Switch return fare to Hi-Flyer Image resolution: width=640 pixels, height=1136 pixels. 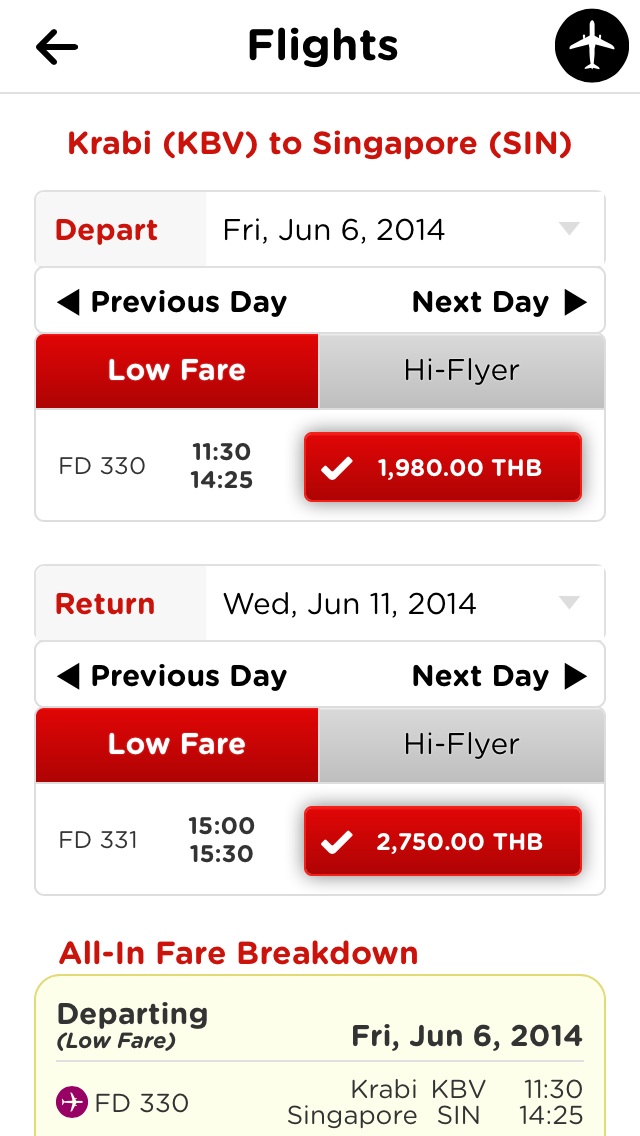(462, 745)
